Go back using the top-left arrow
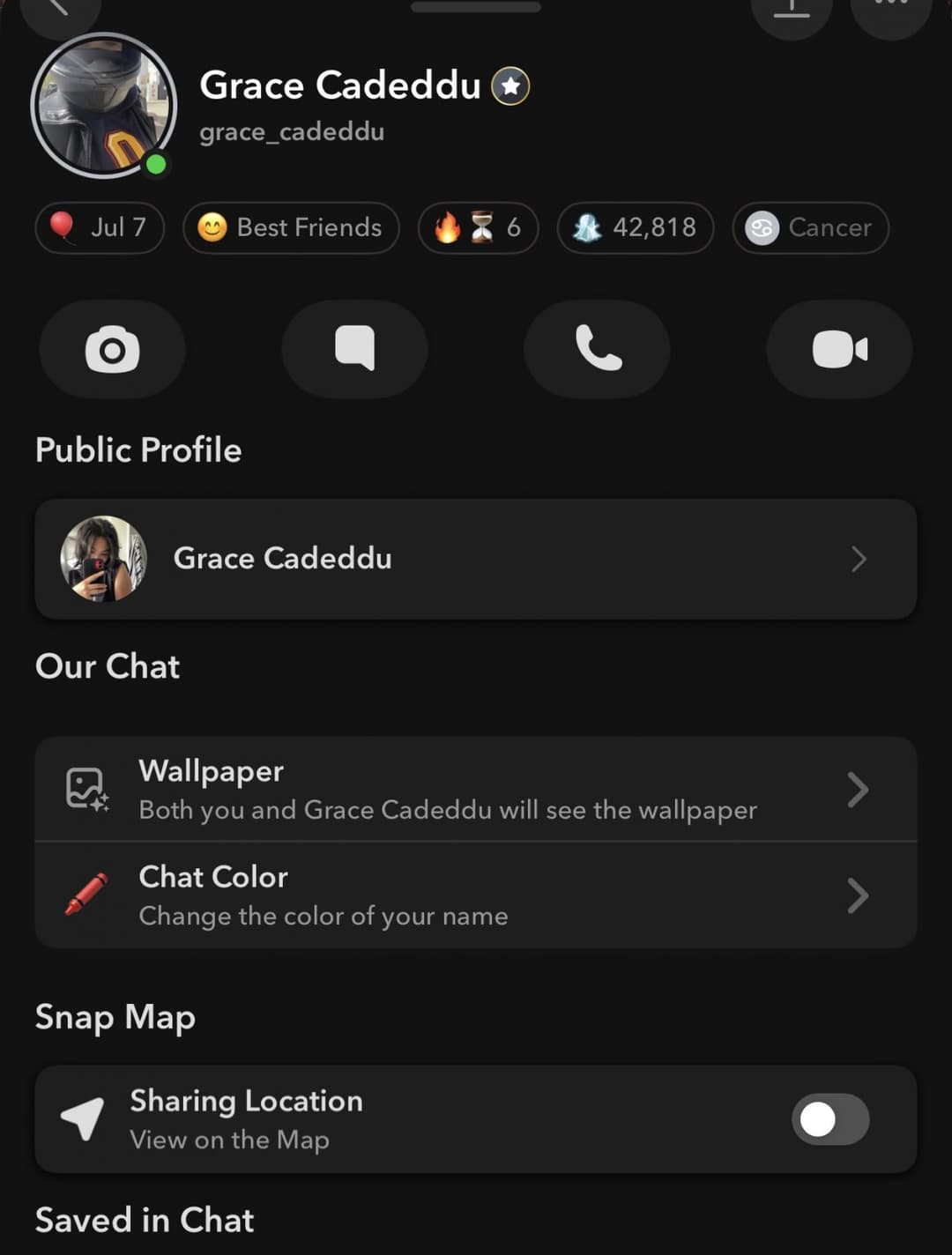 coord(58,11)
